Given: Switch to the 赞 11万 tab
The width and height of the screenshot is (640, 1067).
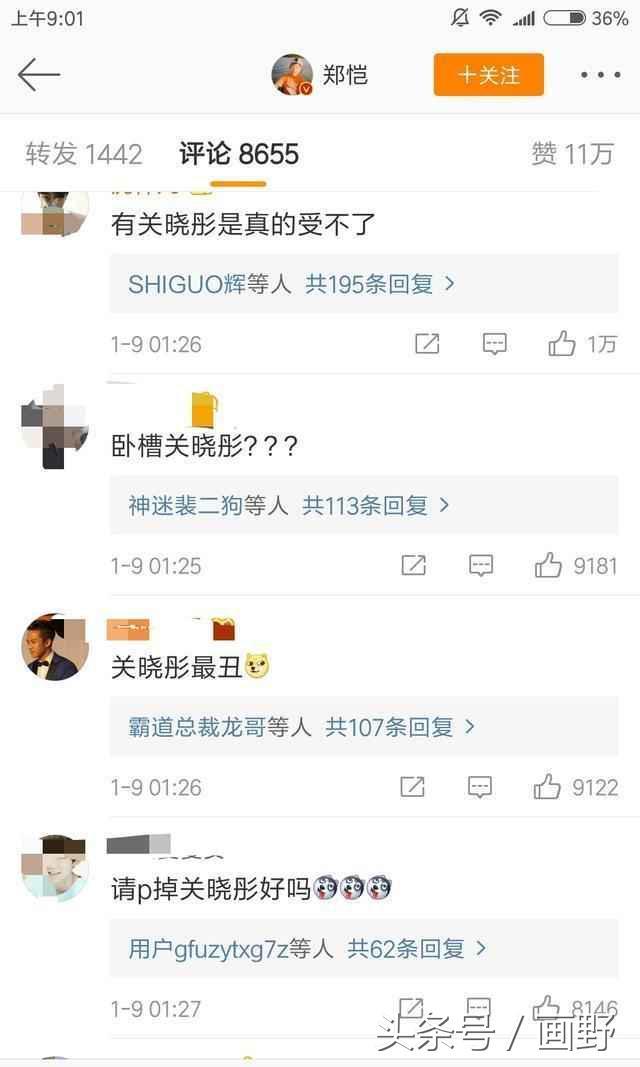Looking at the screenshot, I should click(x=572, y=154).
